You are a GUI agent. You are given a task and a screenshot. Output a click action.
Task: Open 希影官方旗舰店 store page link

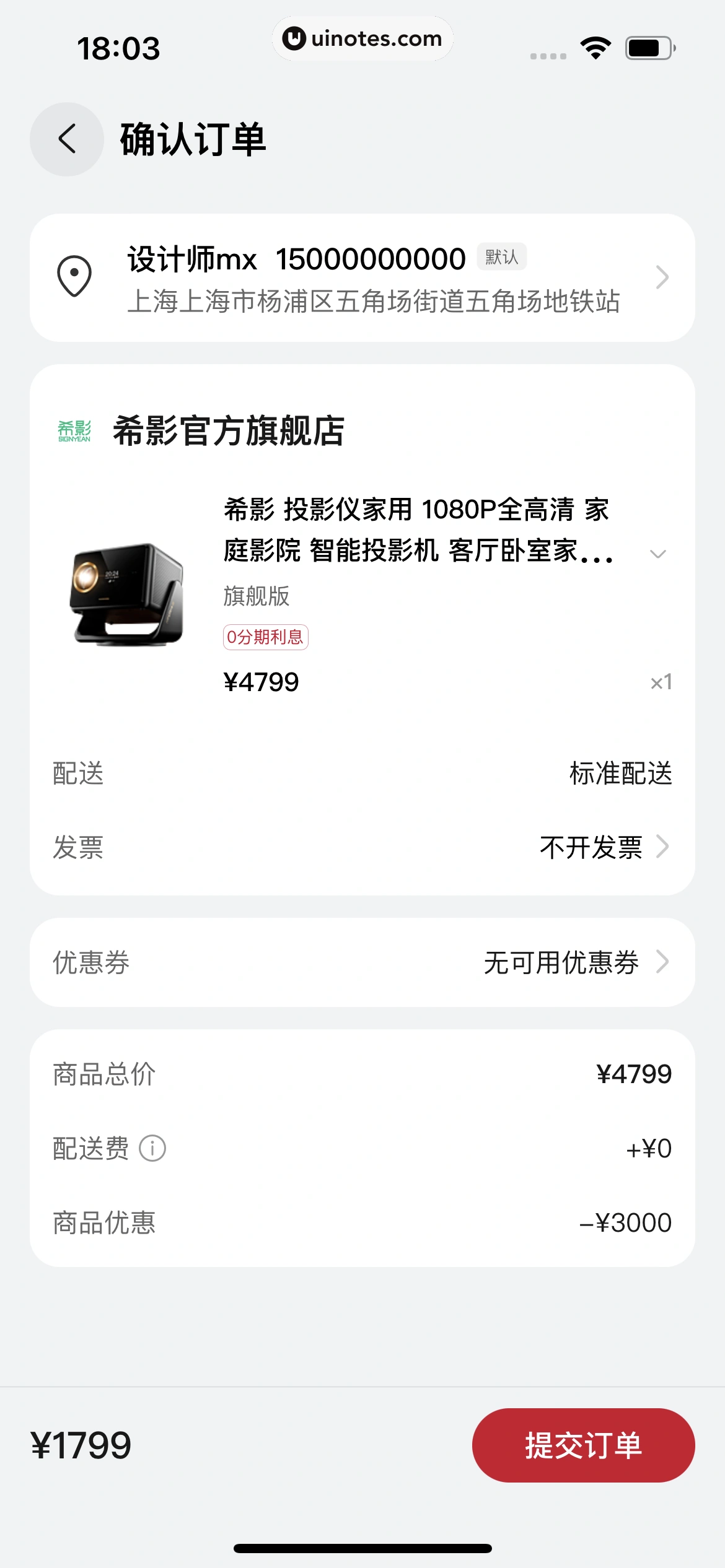pos(229,432)
